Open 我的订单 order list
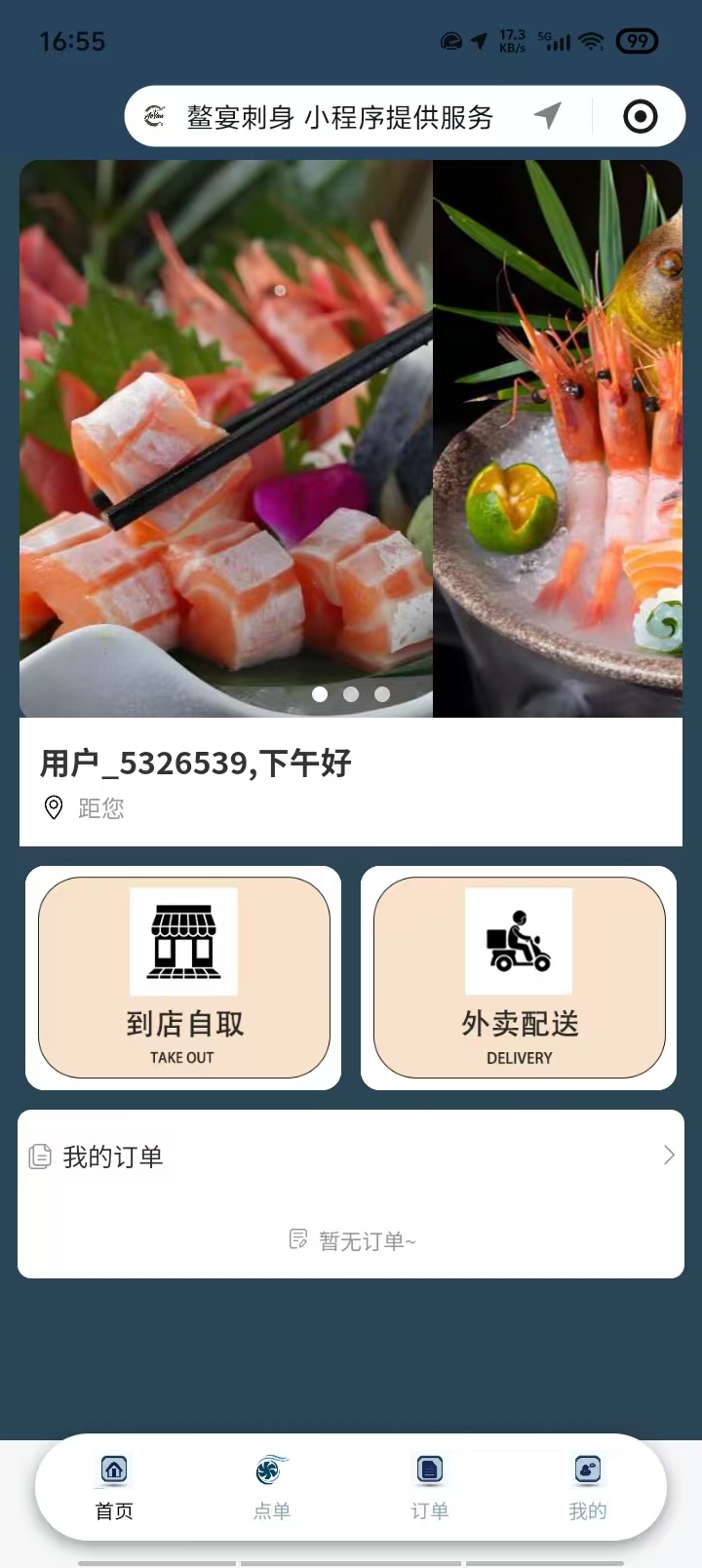 coord(351,1156)
